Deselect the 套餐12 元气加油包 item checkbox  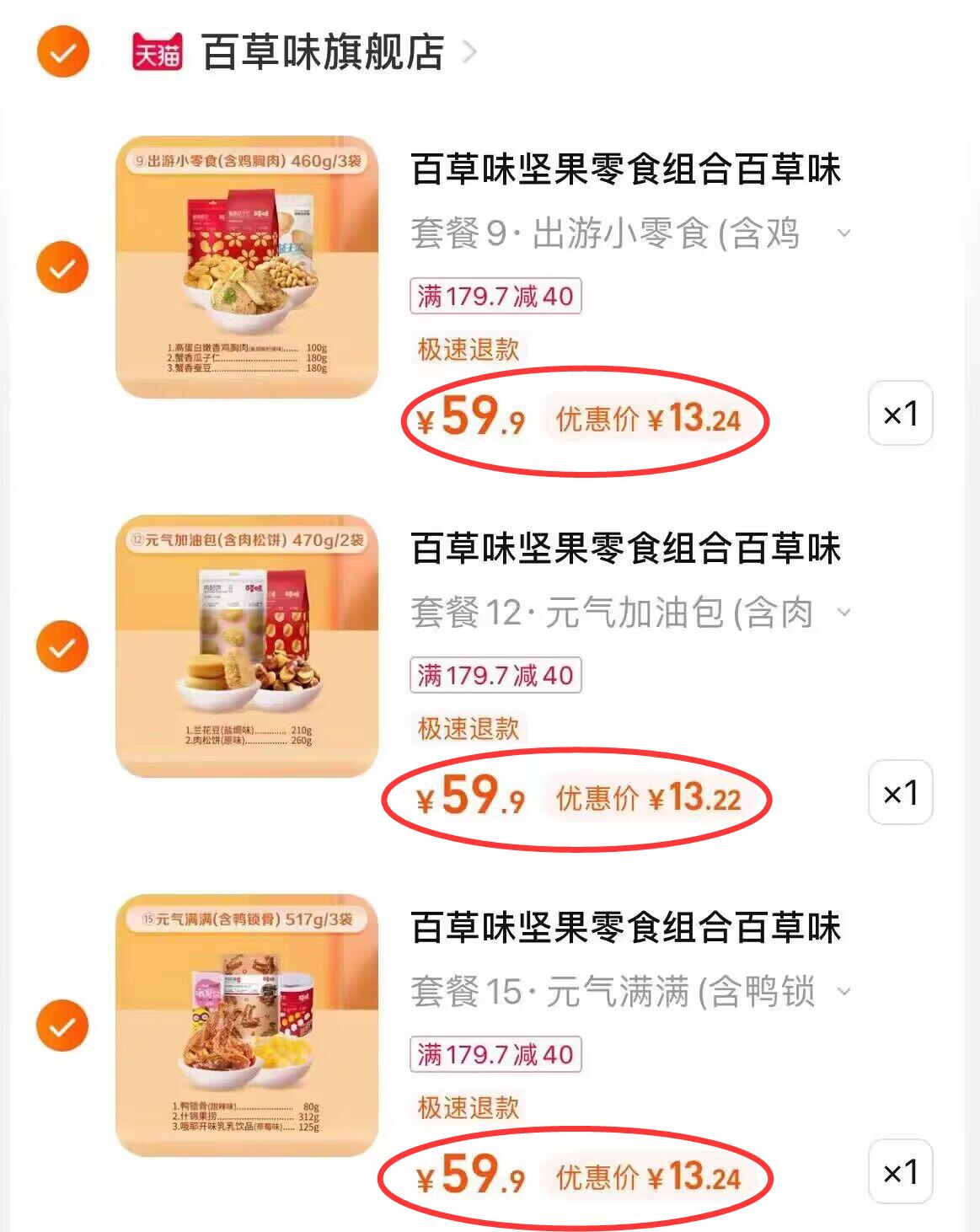62,647
